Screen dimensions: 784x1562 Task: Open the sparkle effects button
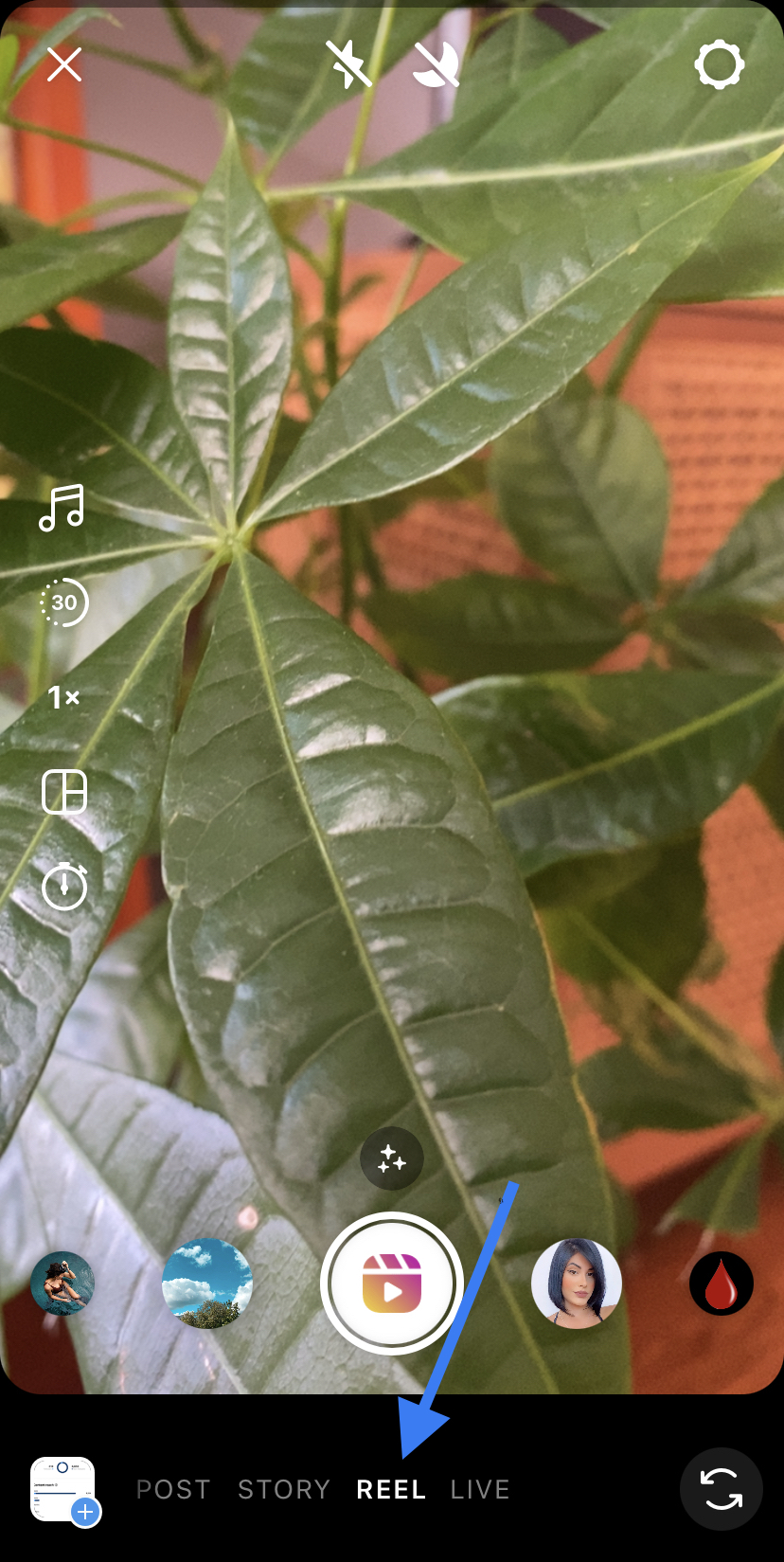(x=392, y=1158)
